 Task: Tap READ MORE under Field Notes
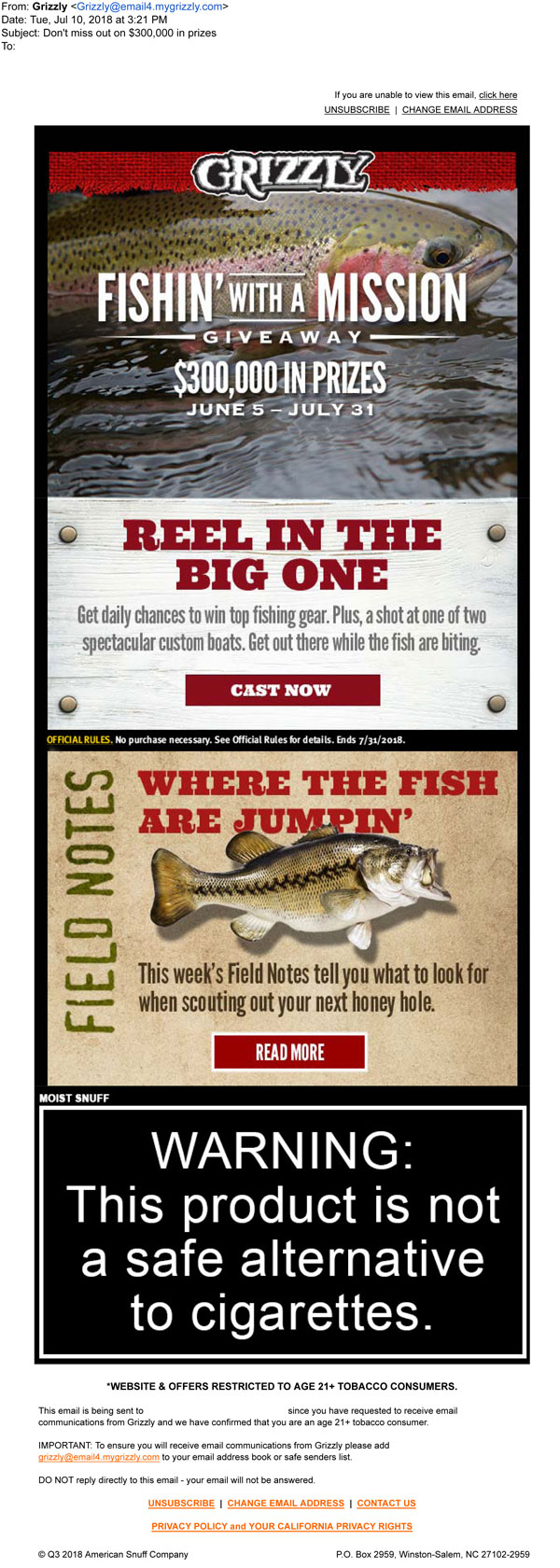[x=289, y=1052]
